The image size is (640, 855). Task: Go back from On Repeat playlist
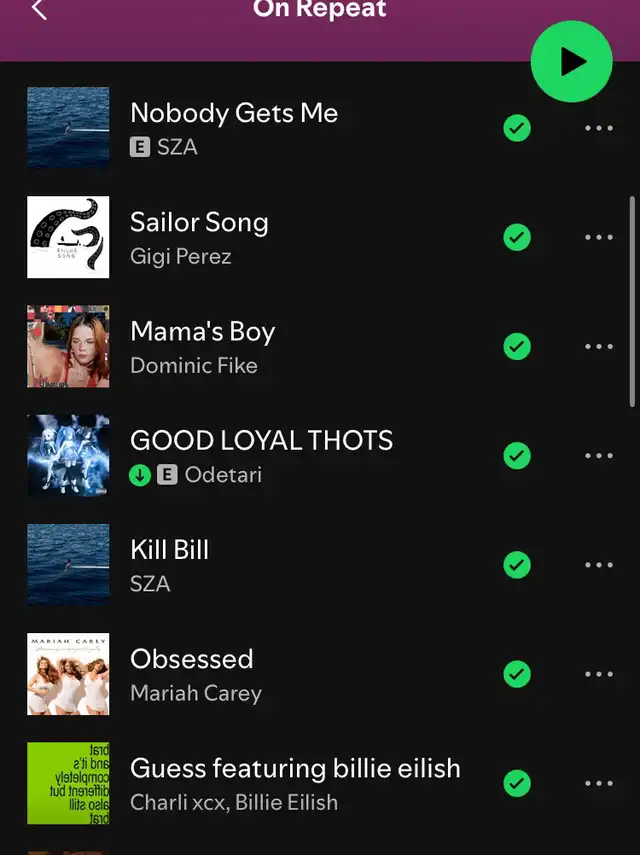click(39, 11)
